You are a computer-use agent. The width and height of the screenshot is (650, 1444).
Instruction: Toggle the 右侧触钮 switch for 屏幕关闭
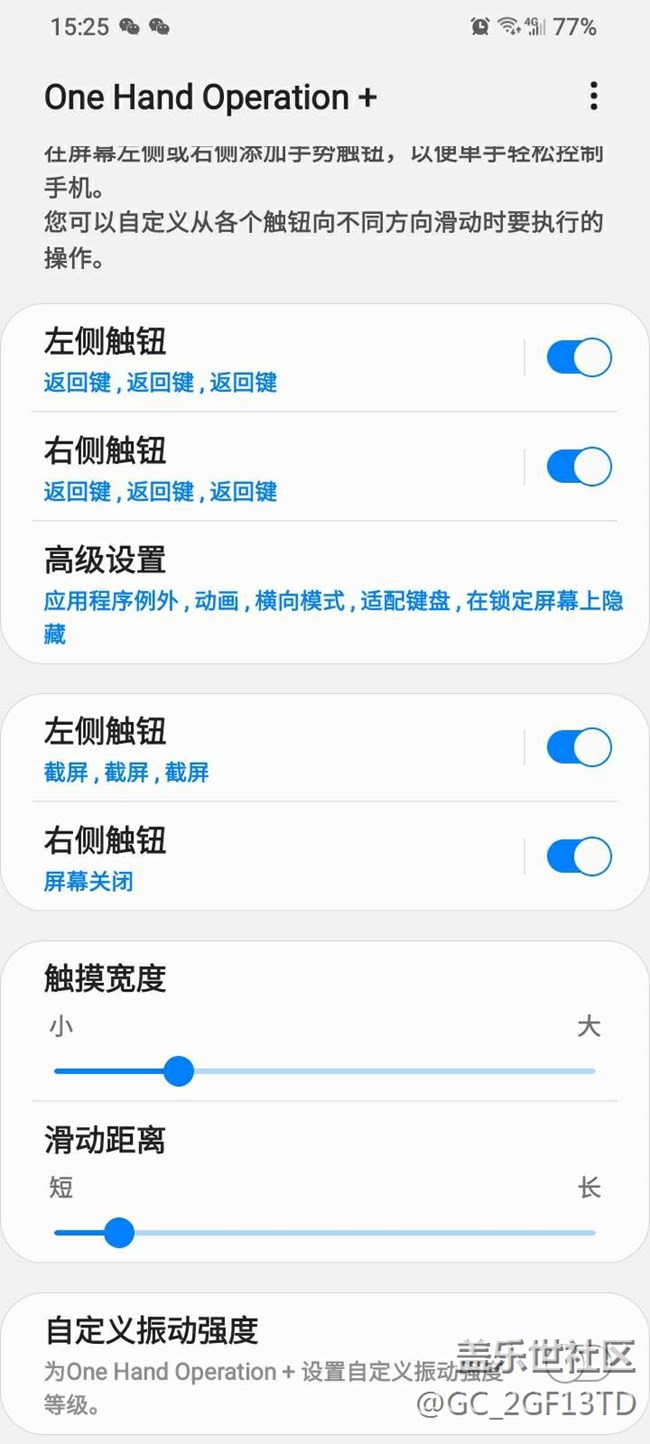[x=579, y=856]
